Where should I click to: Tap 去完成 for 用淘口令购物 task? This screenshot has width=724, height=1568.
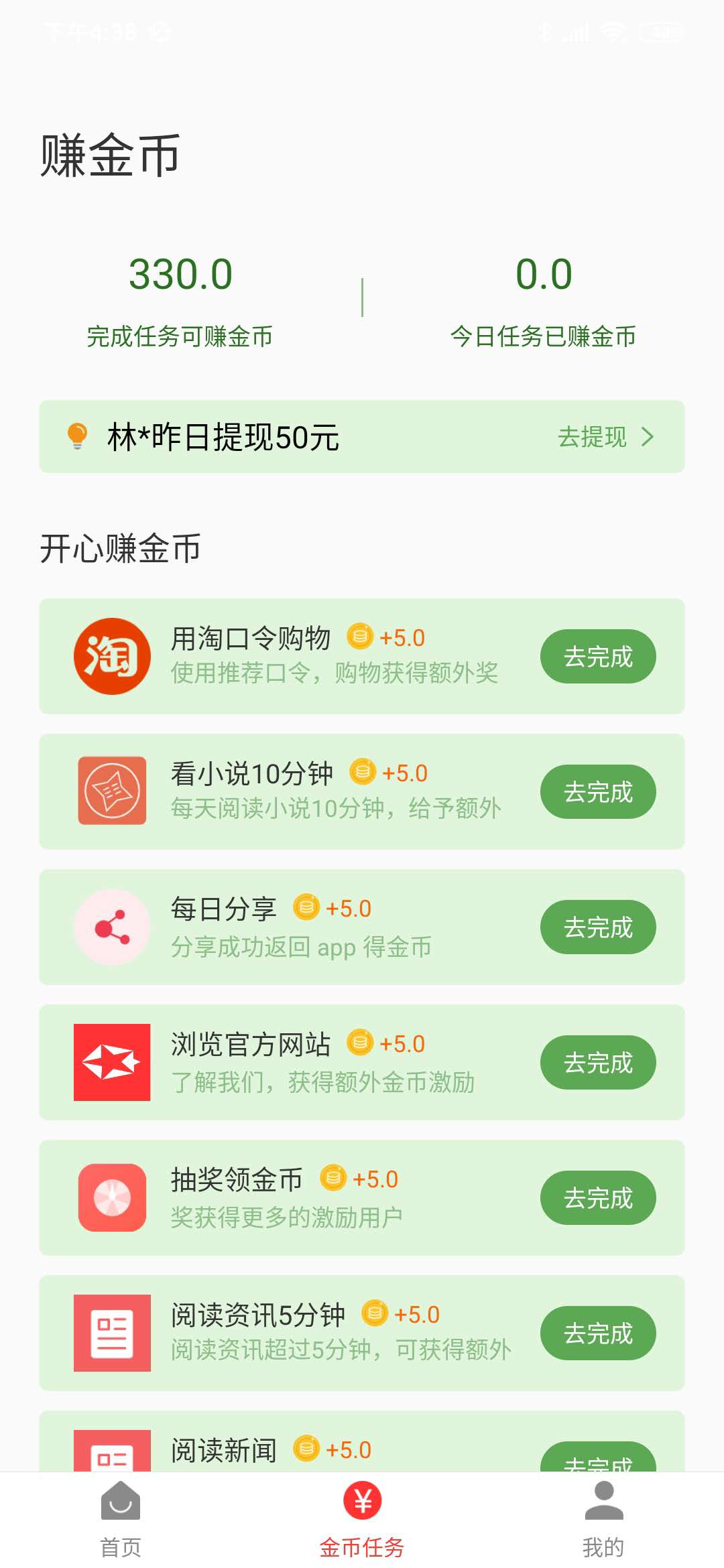[x=598, y=657]
